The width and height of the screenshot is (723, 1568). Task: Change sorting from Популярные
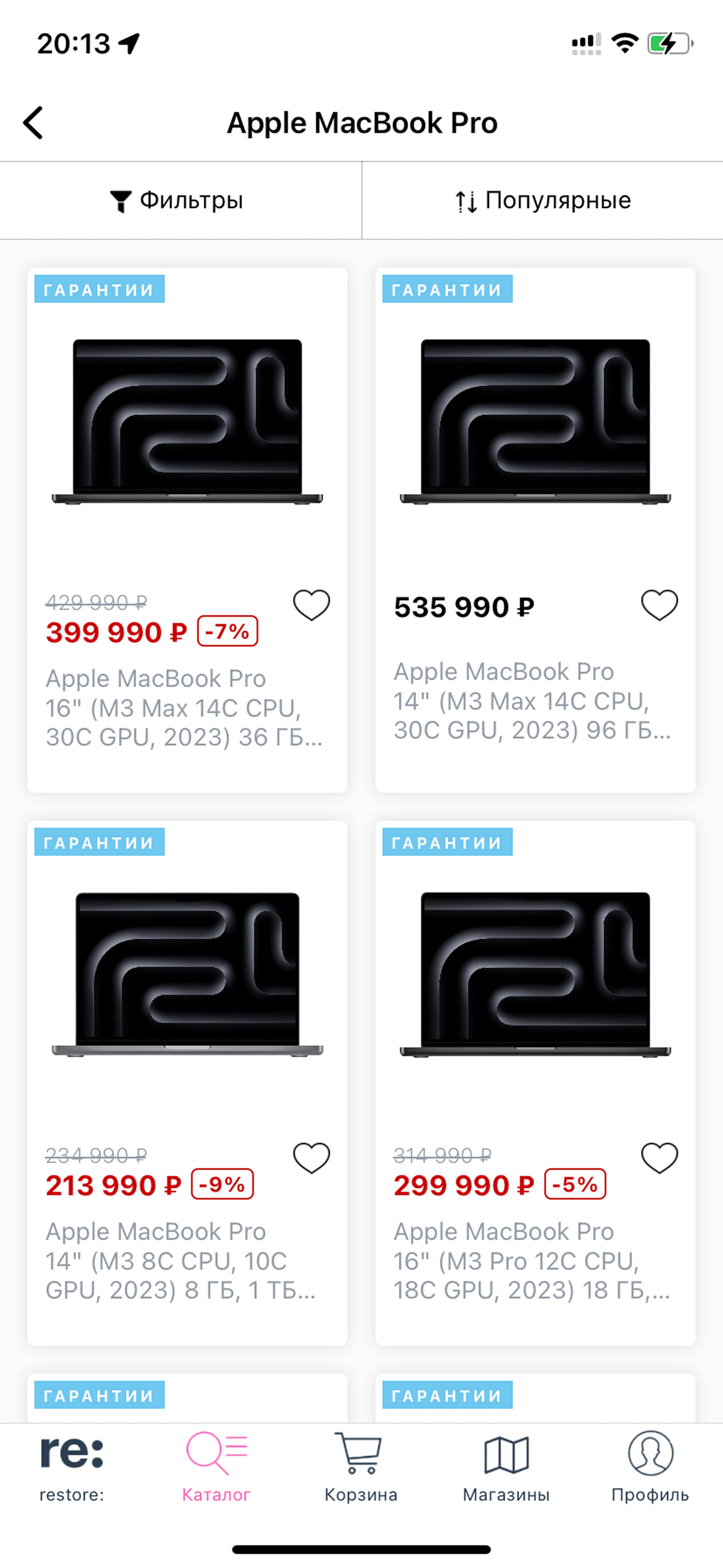[543, 200]
